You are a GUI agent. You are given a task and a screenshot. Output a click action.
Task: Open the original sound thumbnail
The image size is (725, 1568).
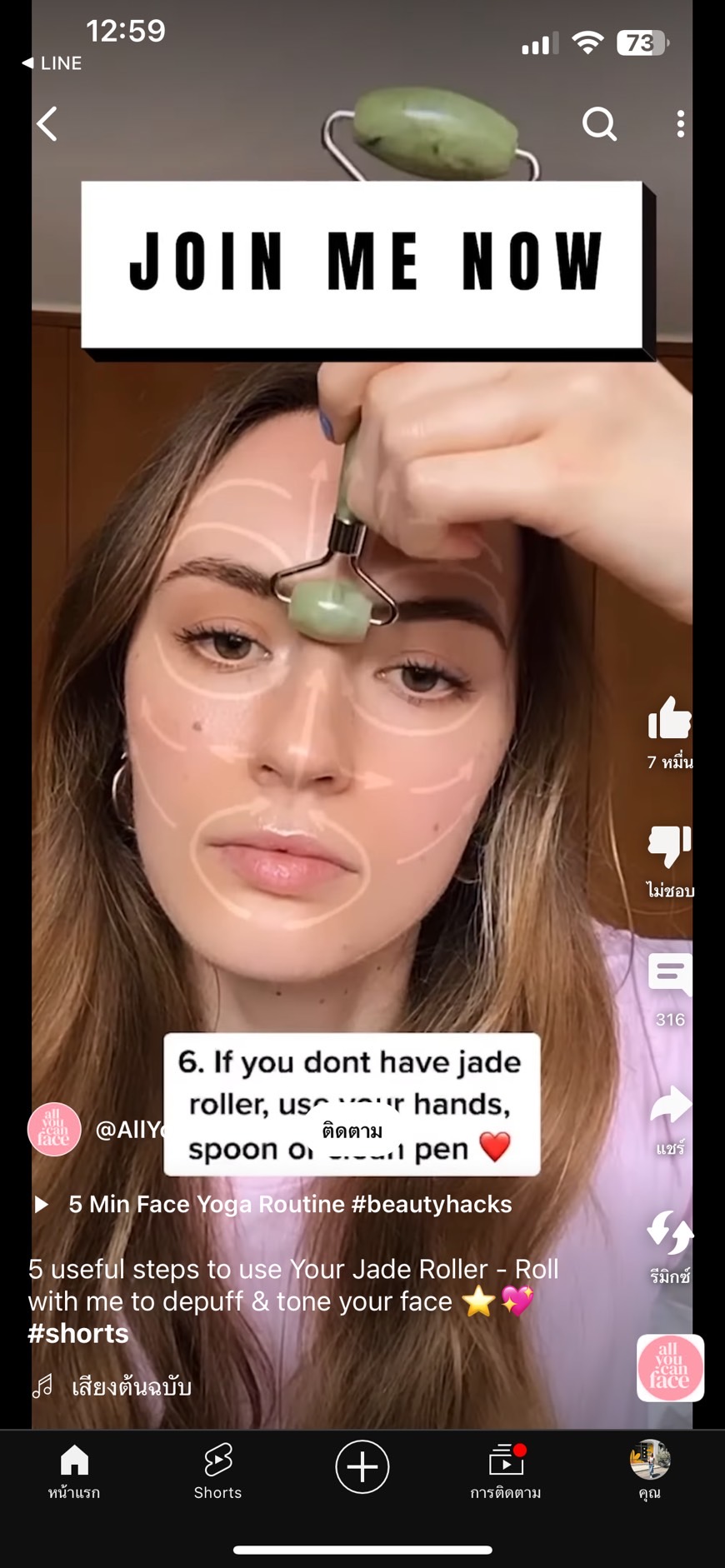pyautogui.click(x=670, y=1367)
